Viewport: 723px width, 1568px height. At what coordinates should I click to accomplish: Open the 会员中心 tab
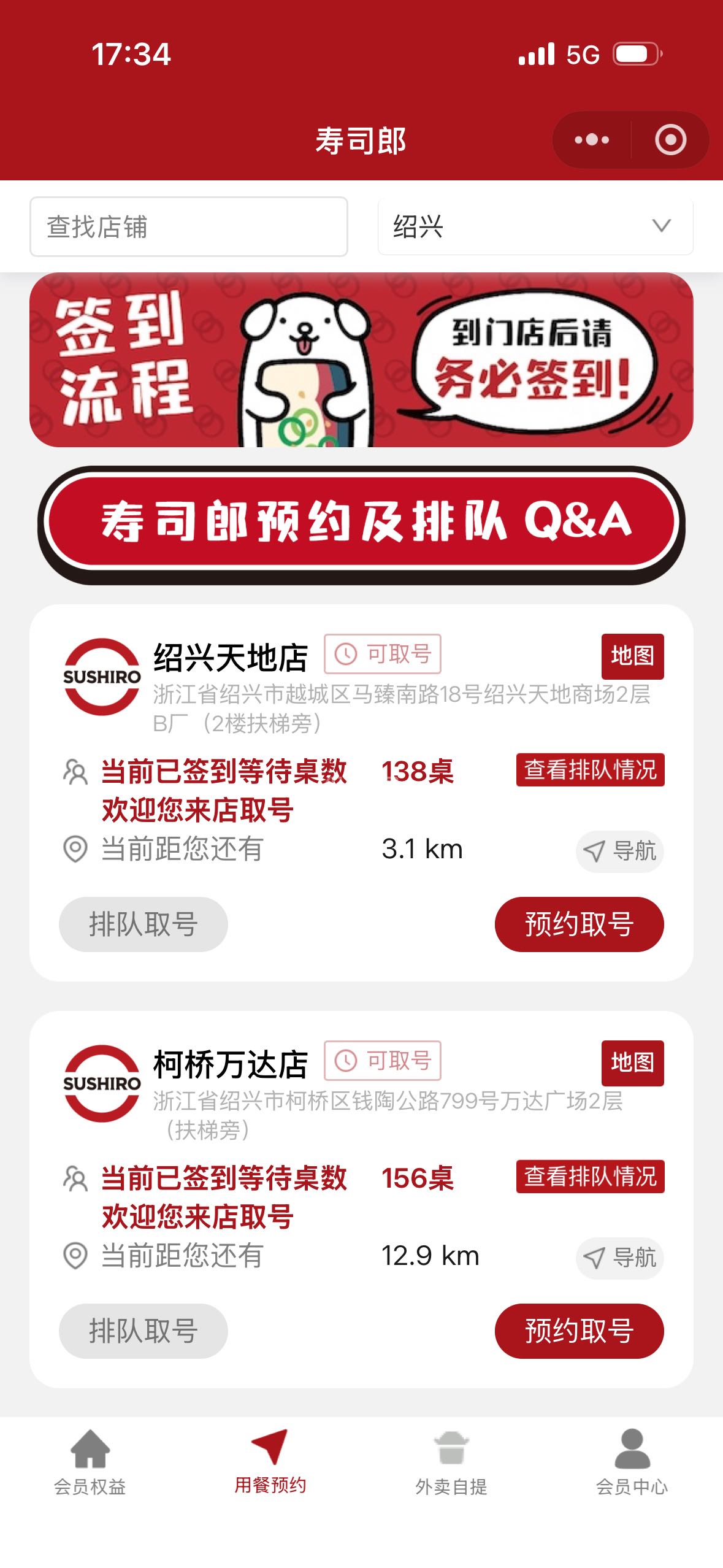tap(632, 1462)
